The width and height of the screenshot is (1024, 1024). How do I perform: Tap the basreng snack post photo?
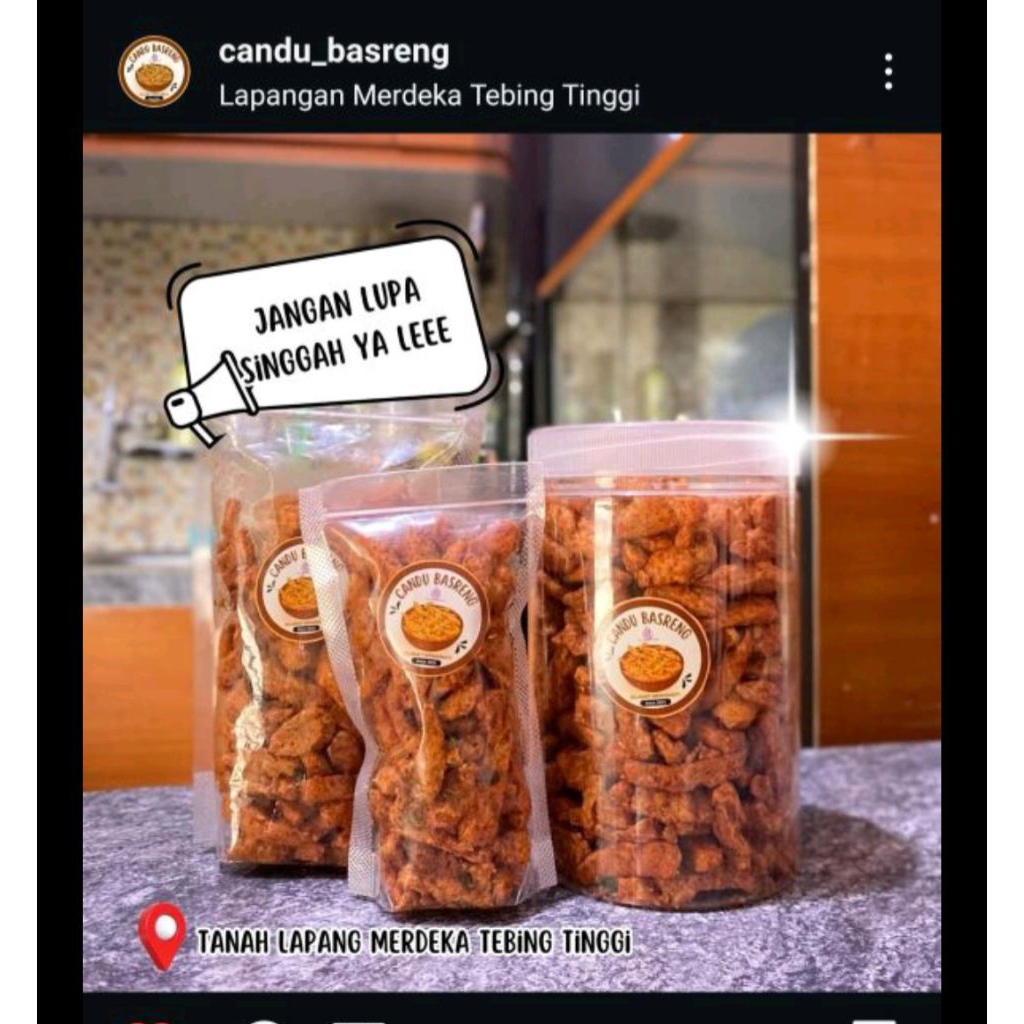pos(512,562)
